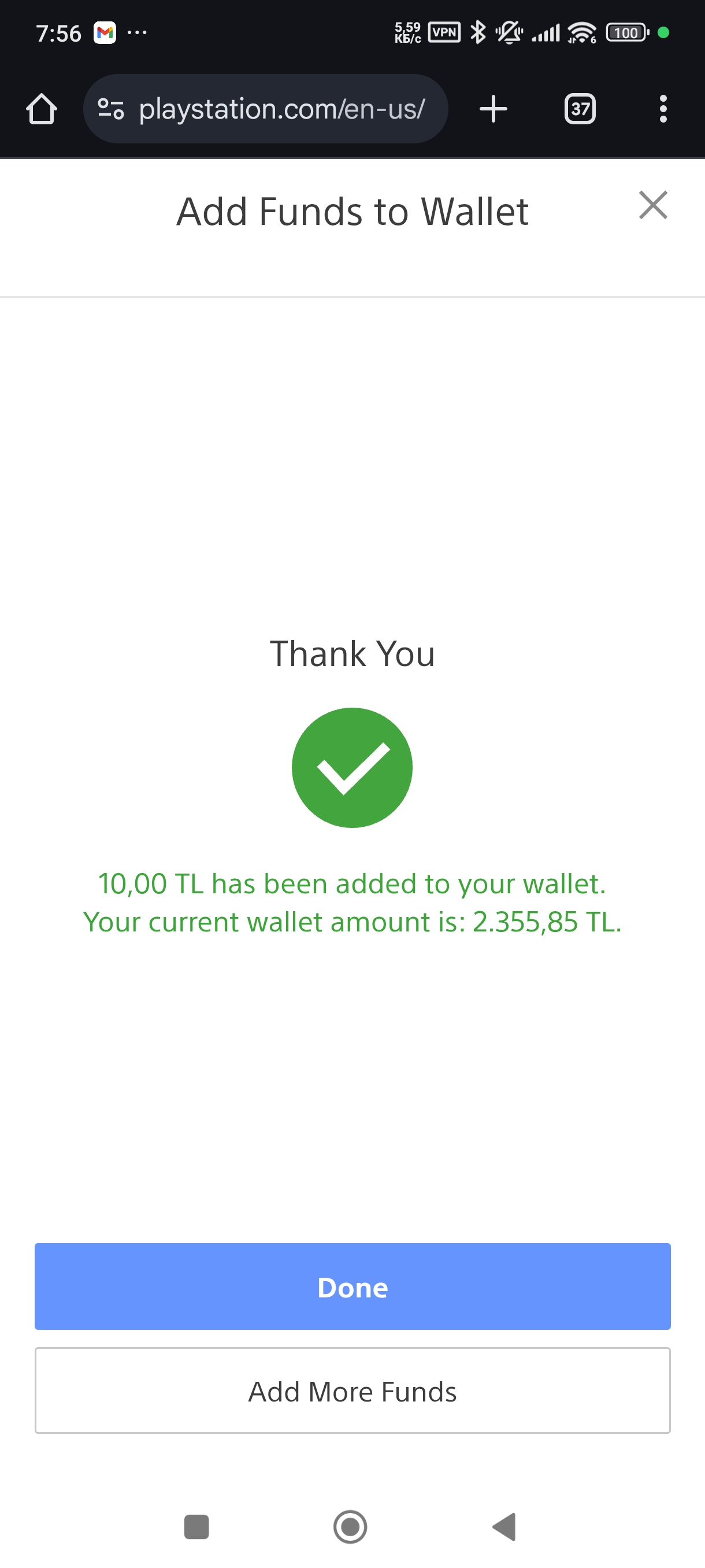View the 37 open tabs
The image size is (705, 1568).
(580, 110)
